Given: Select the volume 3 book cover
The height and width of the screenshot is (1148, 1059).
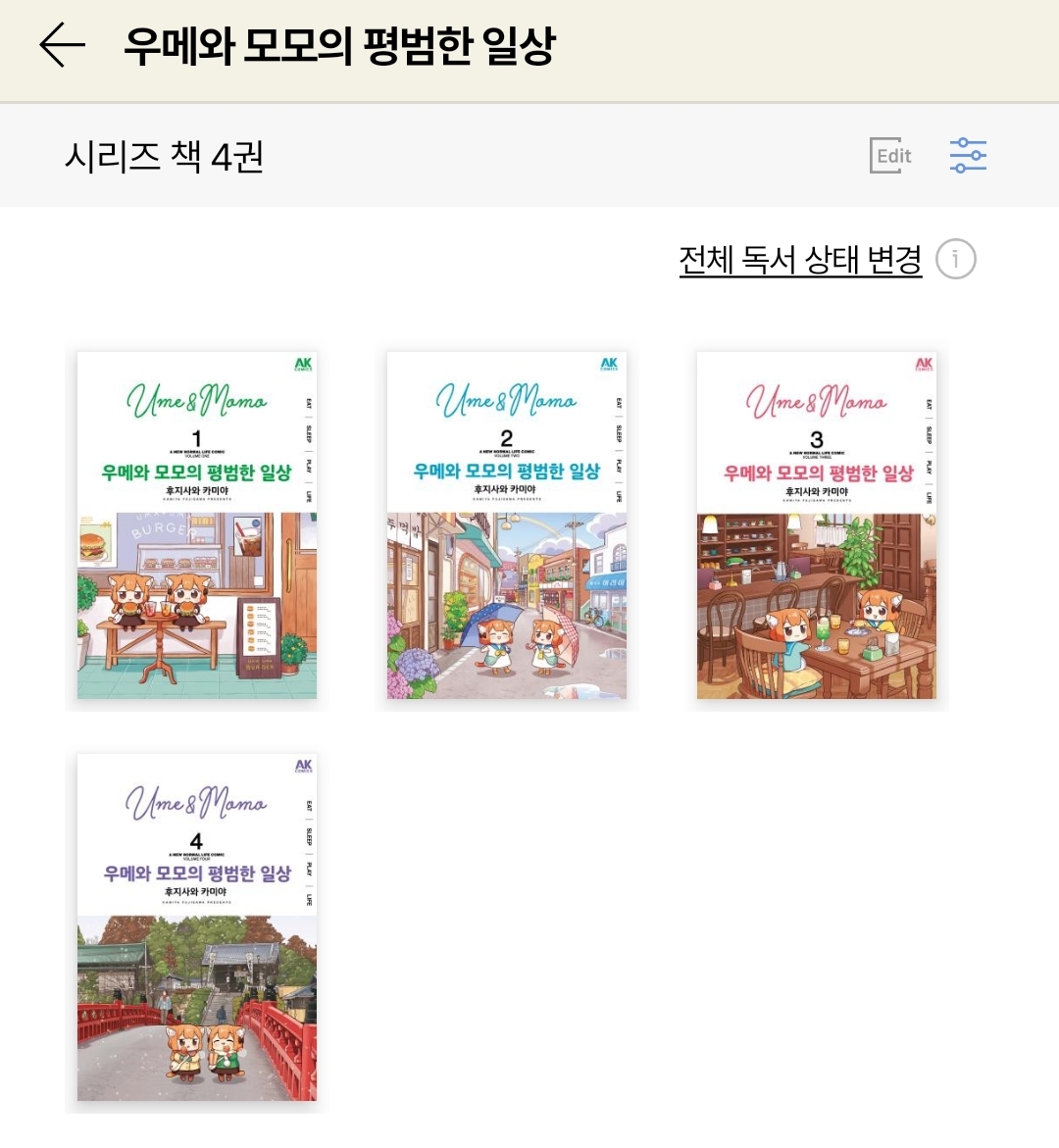Looking at the screenshot, I should [817, 525].
